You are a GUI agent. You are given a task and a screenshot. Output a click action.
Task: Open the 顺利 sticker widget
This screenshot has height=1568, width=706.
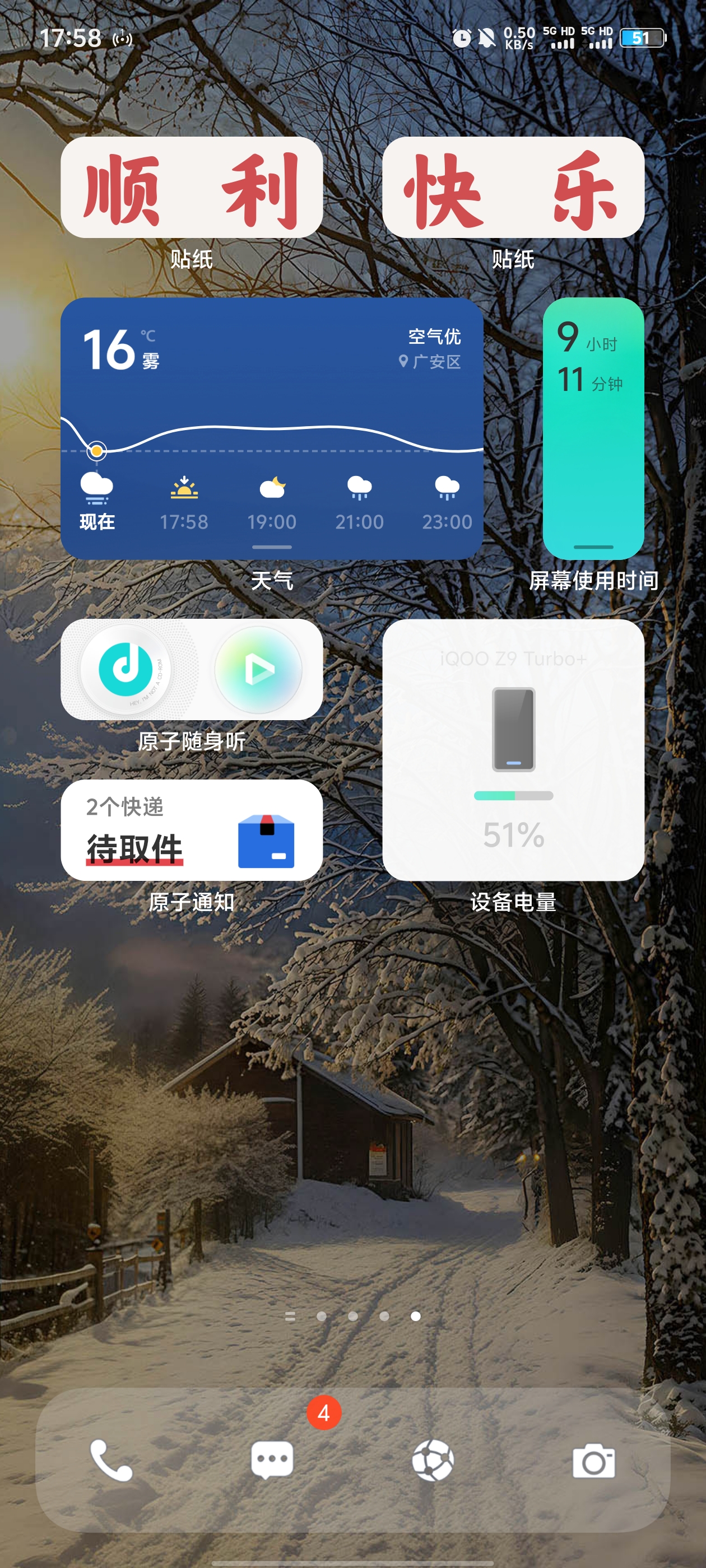pos(191,188)
